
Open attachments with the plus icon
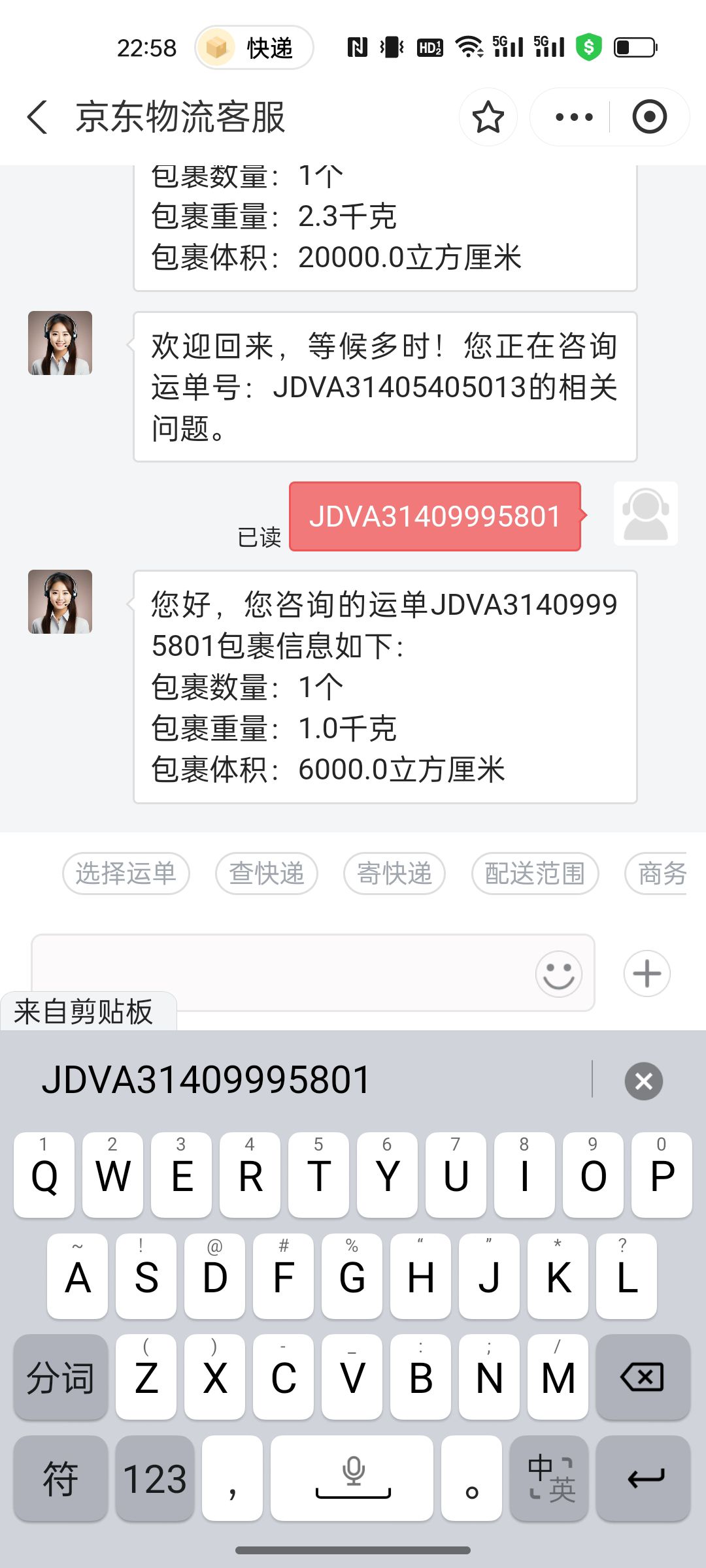[647, 973]
